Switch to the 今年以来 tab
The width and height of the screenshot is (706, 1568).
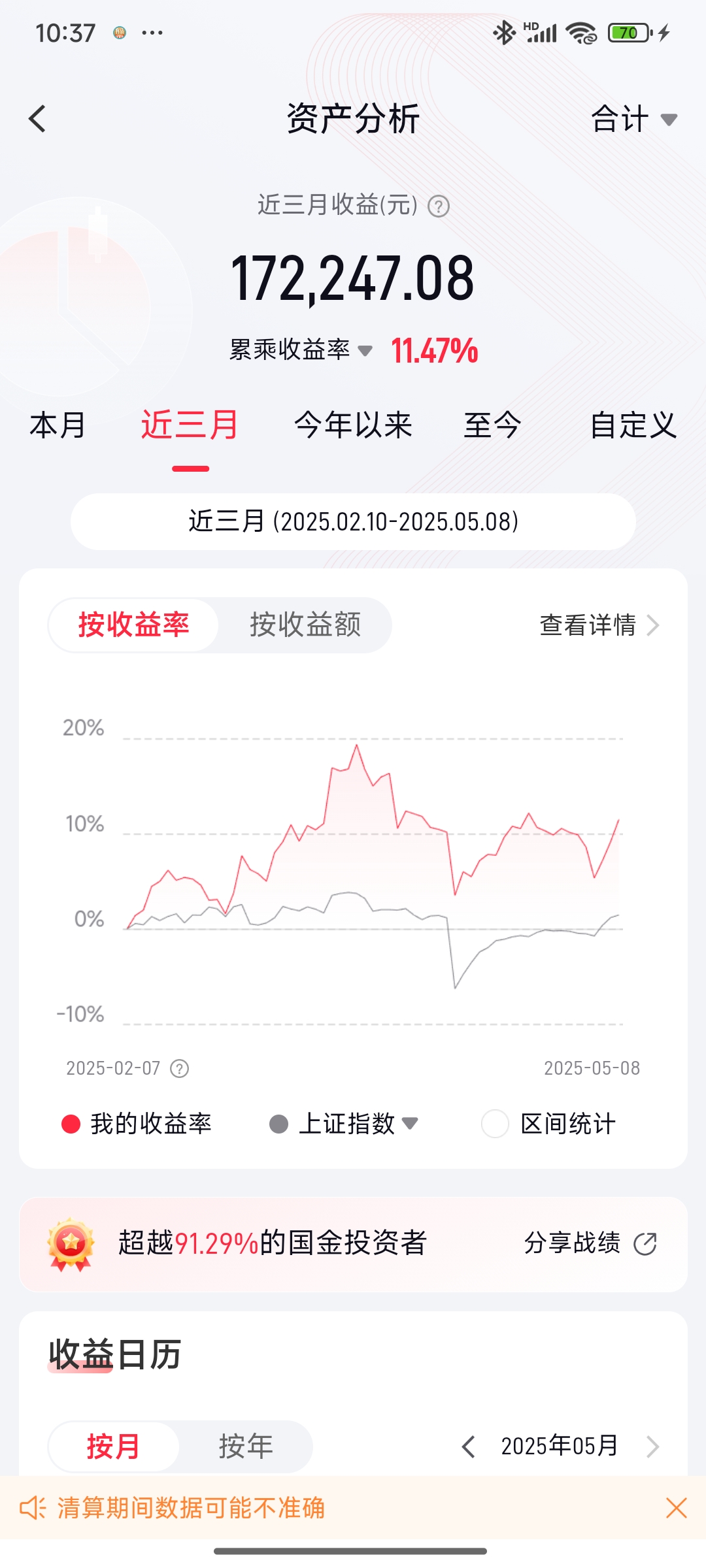coord(353,425)
